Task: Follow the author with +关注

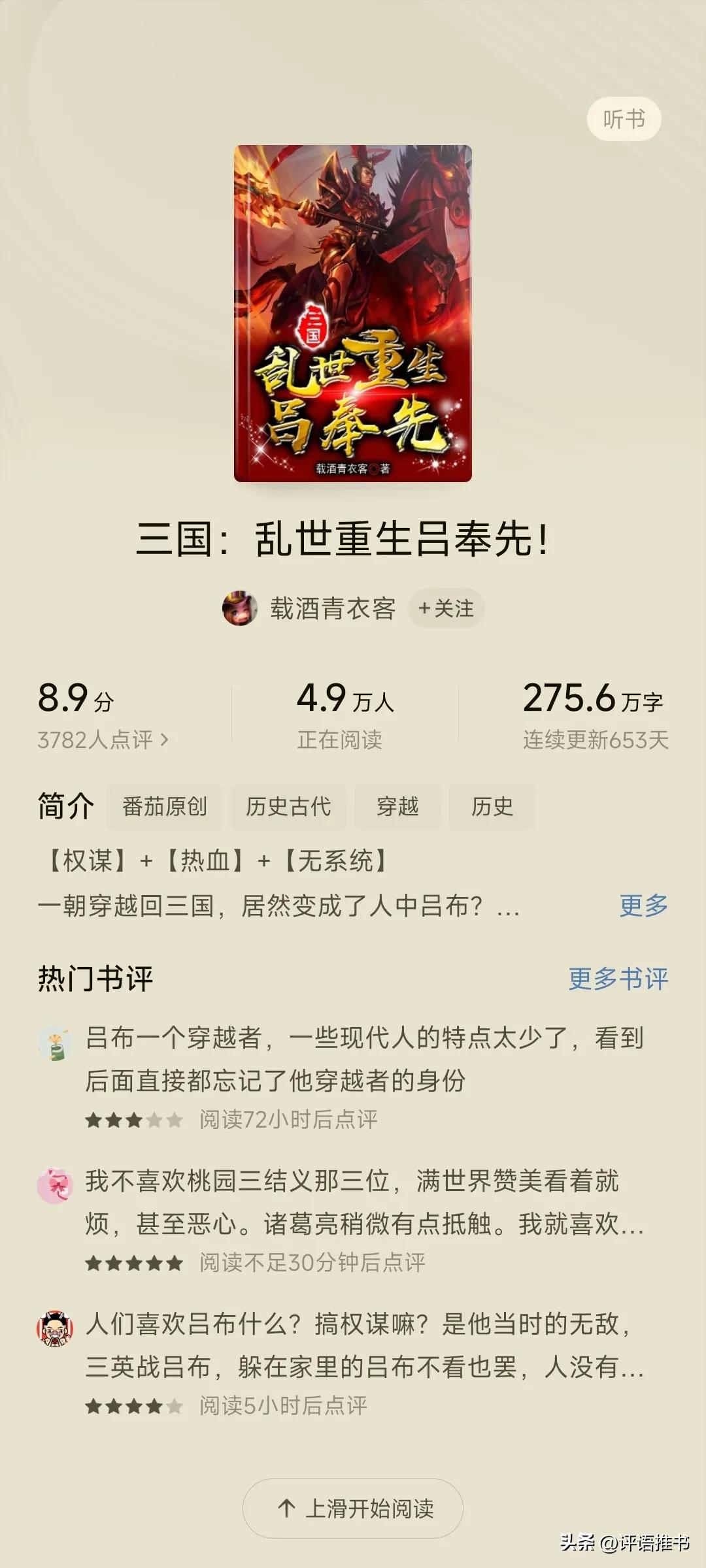Action: pos(446,608)
